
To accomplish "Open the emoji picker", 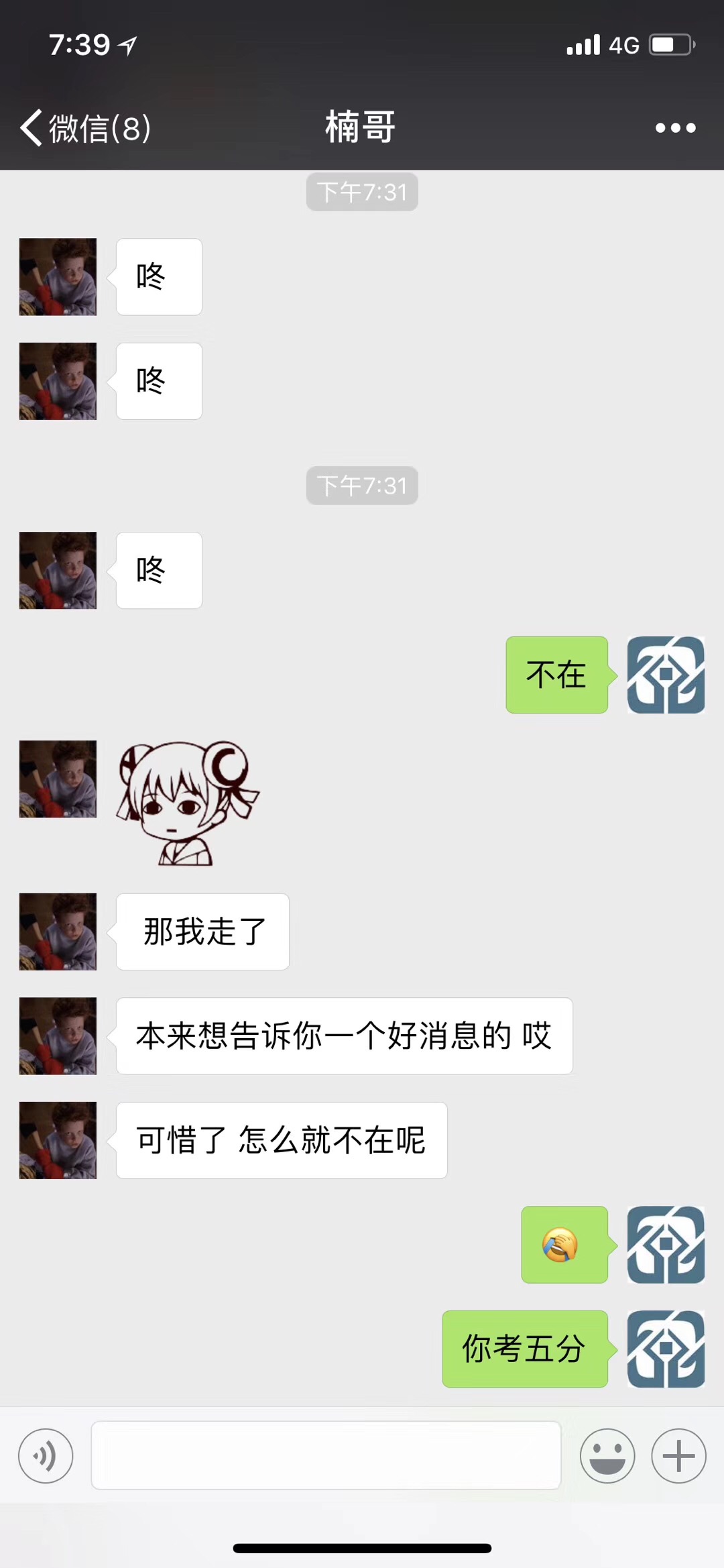I will [x=607, y=1456].
